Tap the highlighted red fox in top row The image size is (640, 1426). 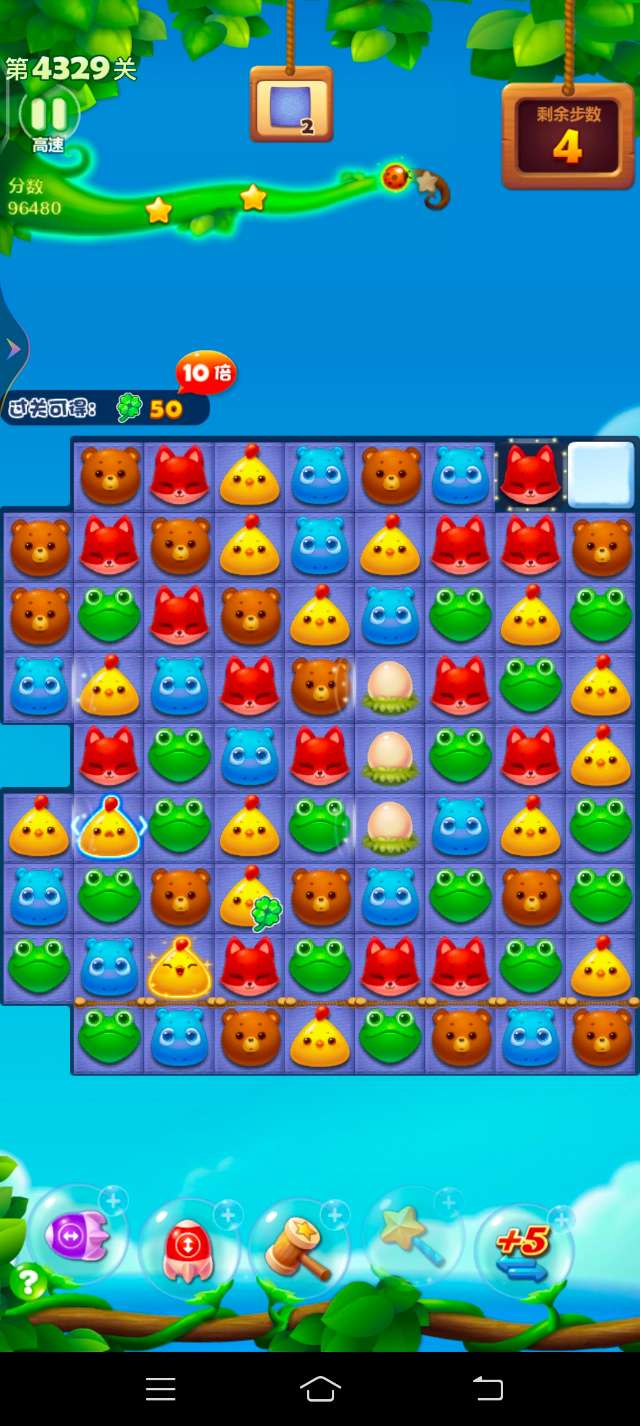point(530,475)
